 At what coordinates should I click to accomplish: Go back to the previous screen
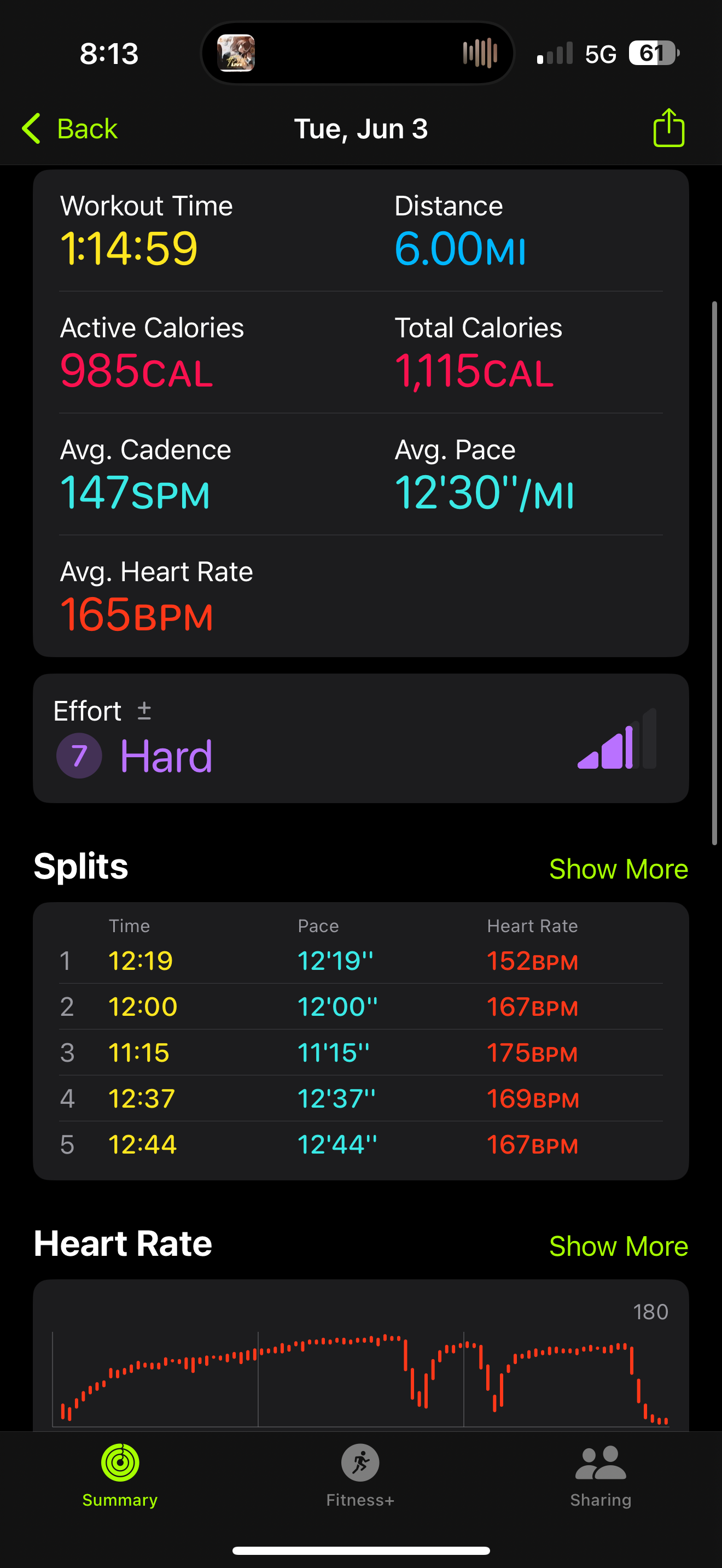point(70,128)
